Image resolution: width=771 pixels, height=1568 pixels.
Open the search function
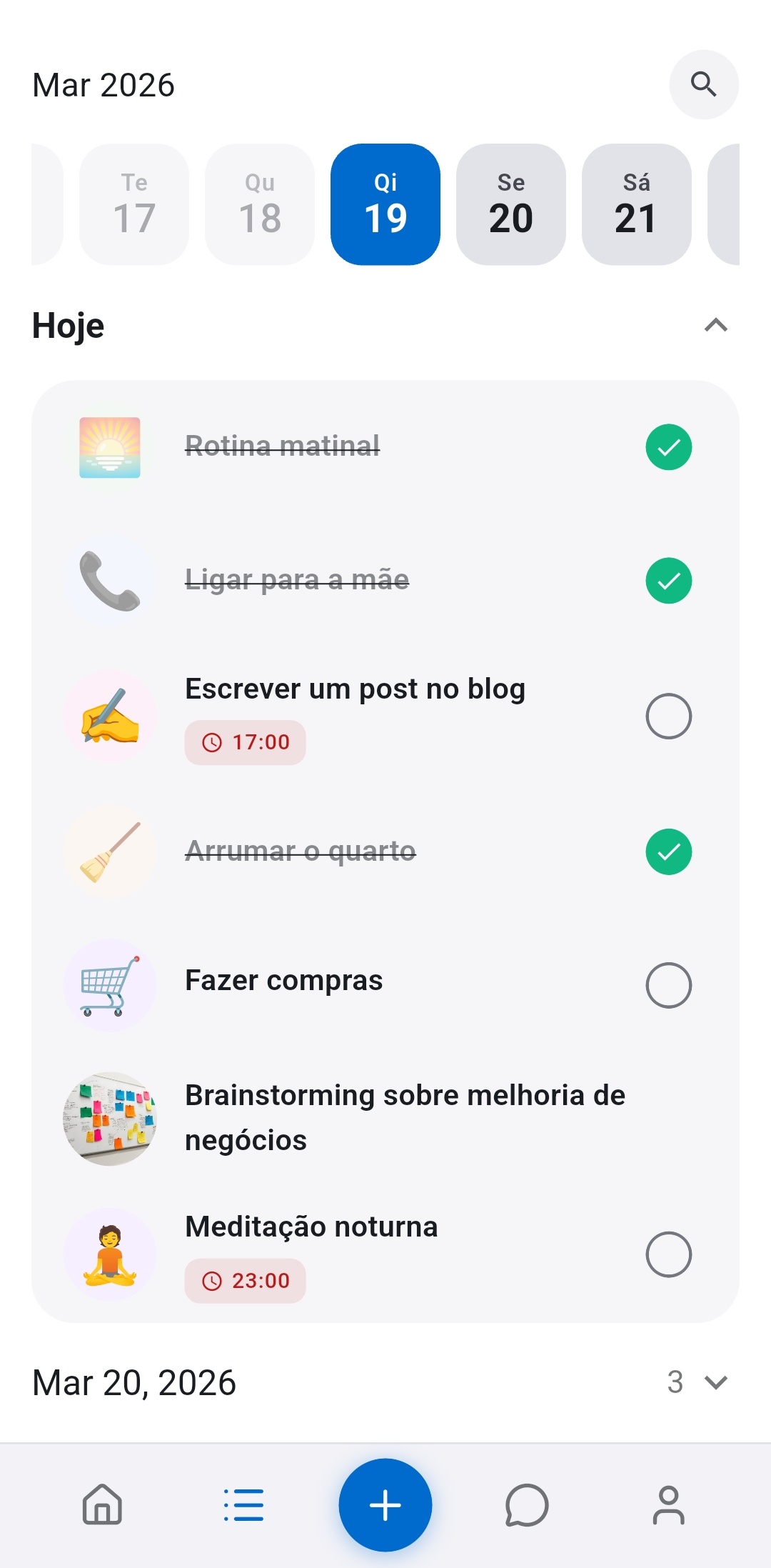704,84
